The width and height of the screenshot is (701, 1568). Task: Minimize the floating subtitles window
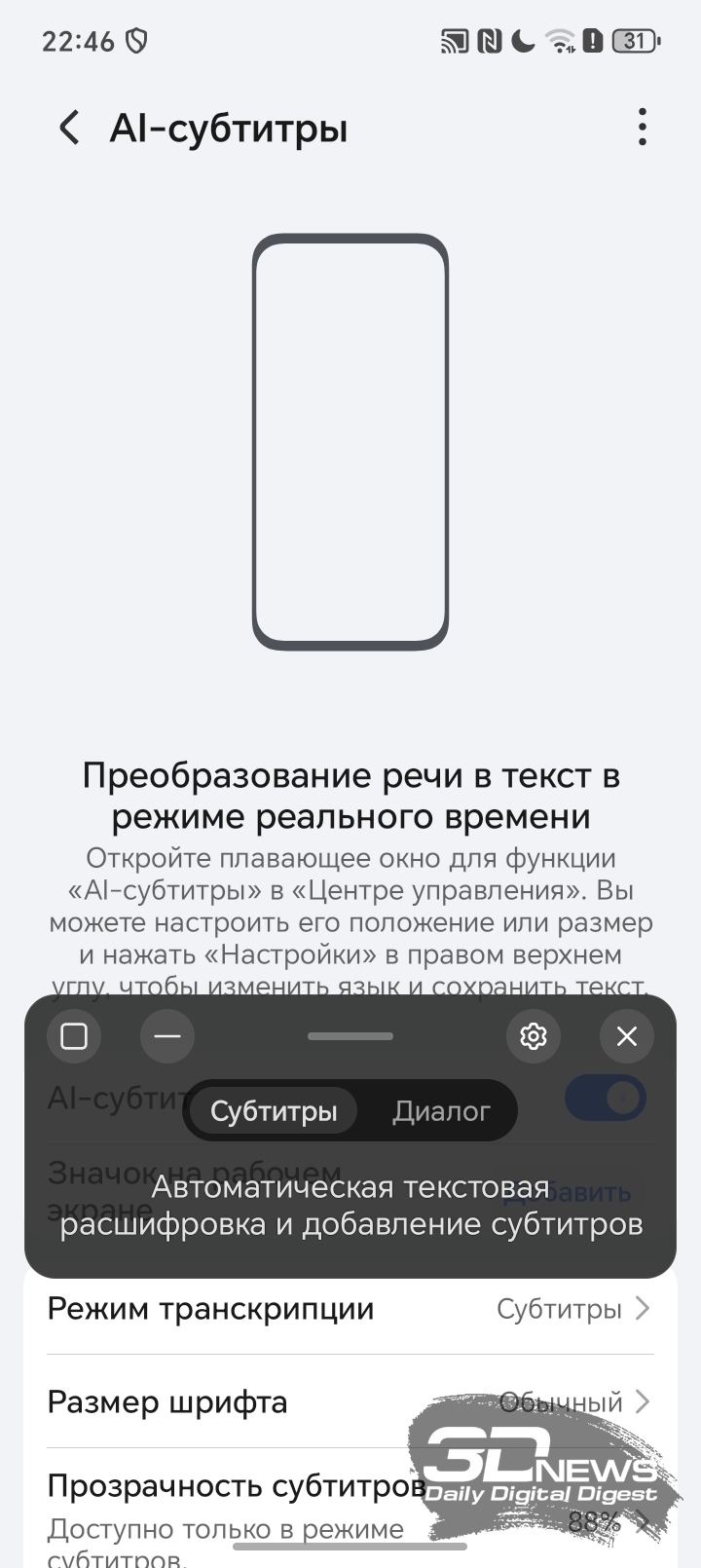[167, 1036]
